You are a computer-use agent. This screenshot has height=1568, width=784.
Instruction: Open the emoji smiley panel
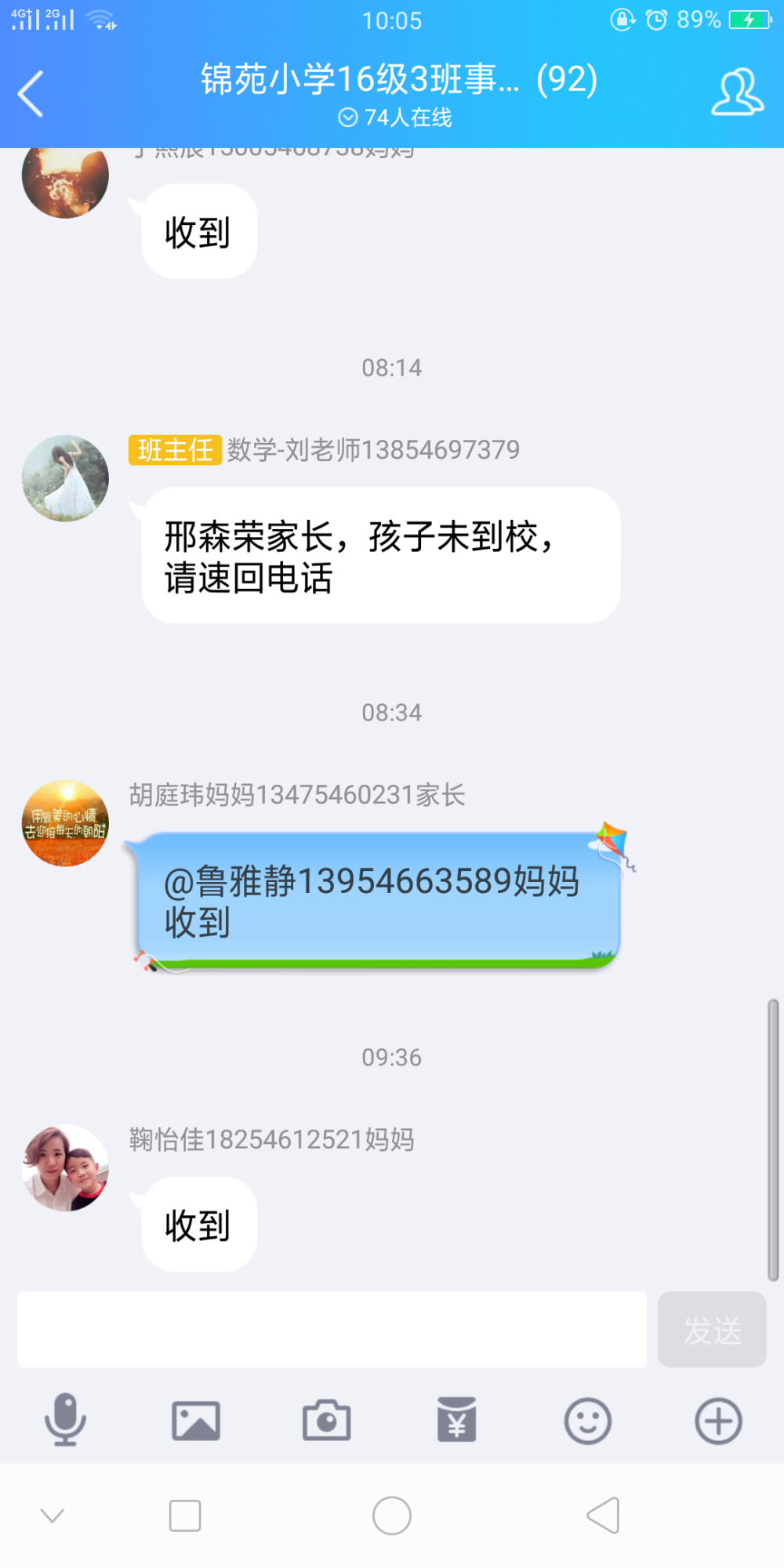[x=588, y=1421]
